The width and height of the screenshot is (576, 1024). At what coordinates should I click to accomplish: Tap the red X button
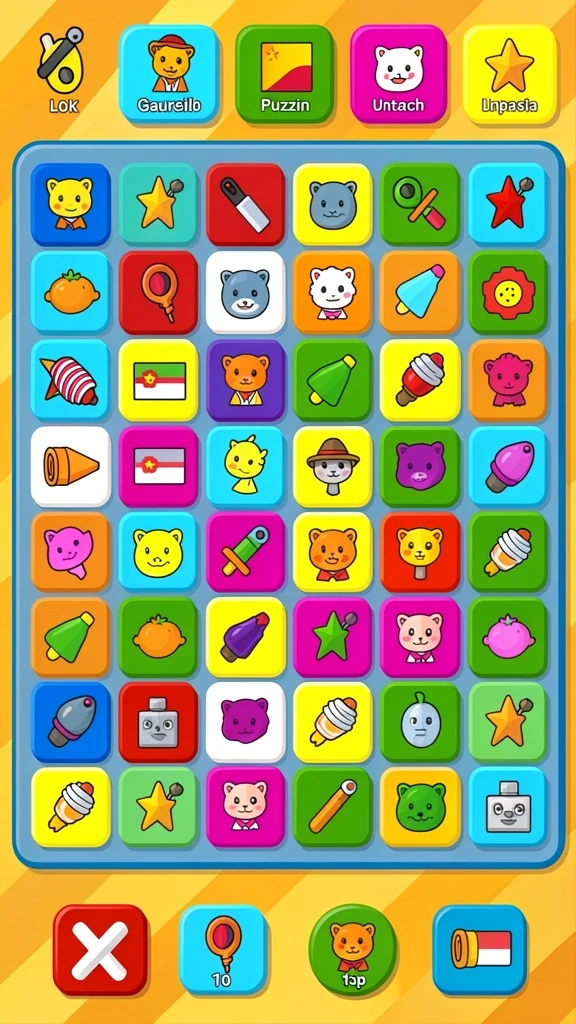tap(100, 950)
